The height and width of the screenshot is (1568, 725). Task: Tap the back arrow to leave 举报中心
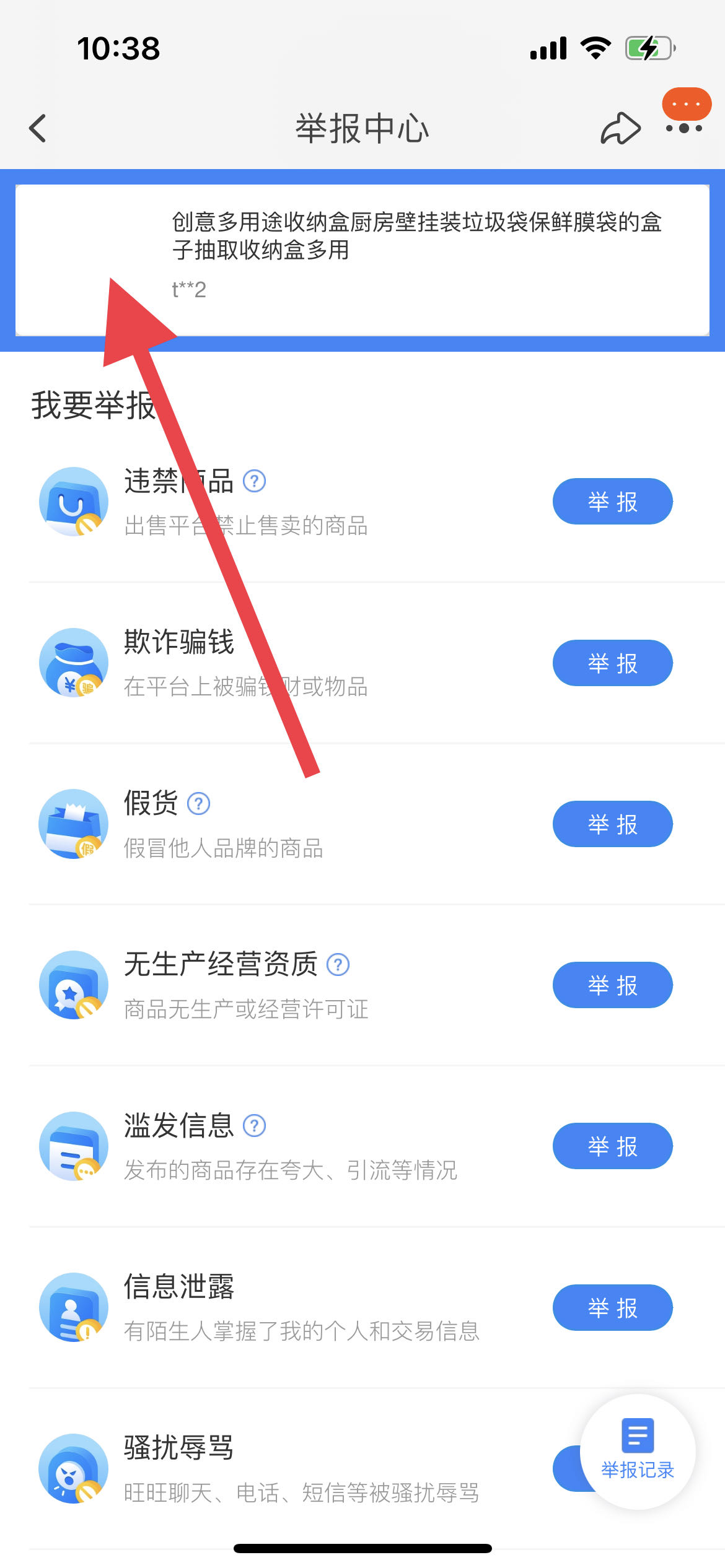pyautogui.click(x=37, y=128)
